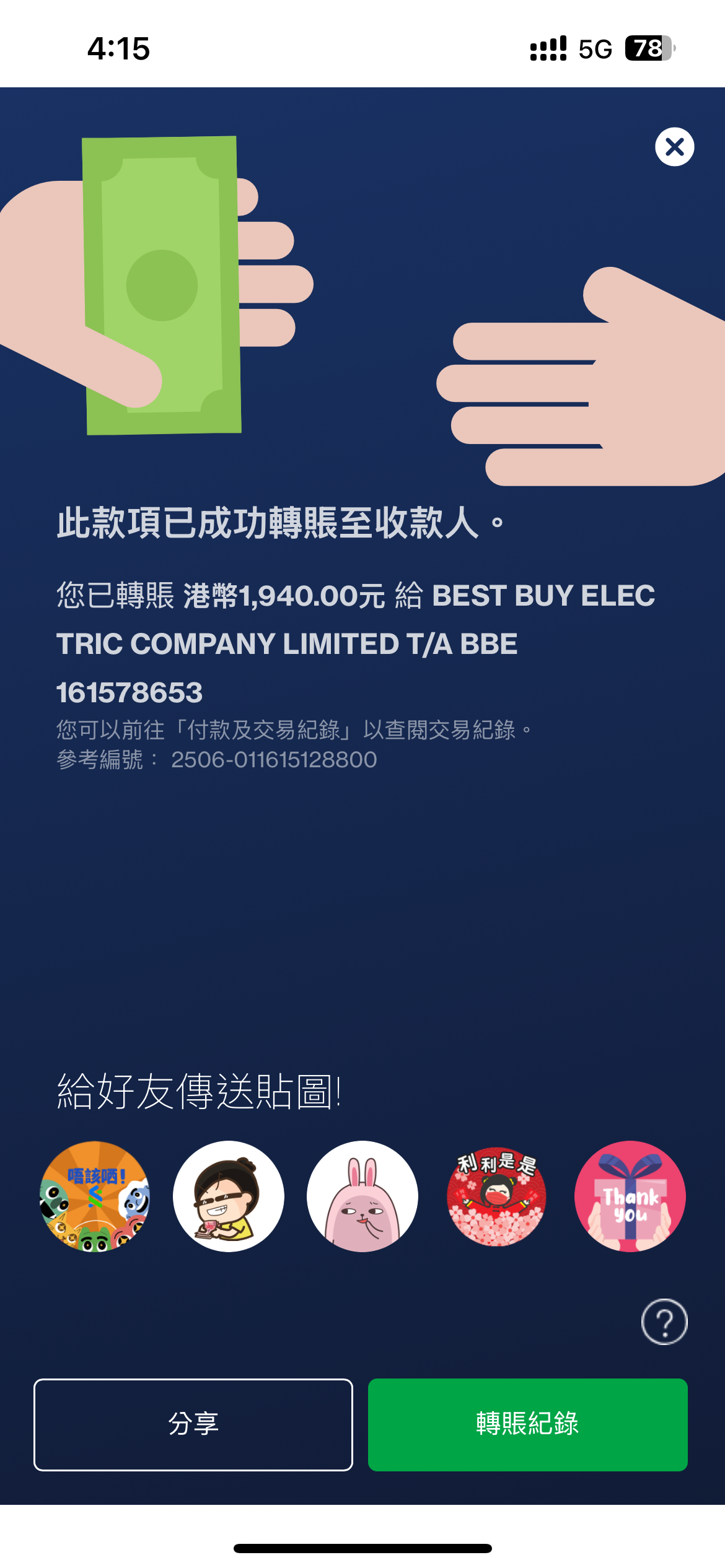
Task: Send the 唔該晒 monsters sticker
Action: click(95, 1196)
